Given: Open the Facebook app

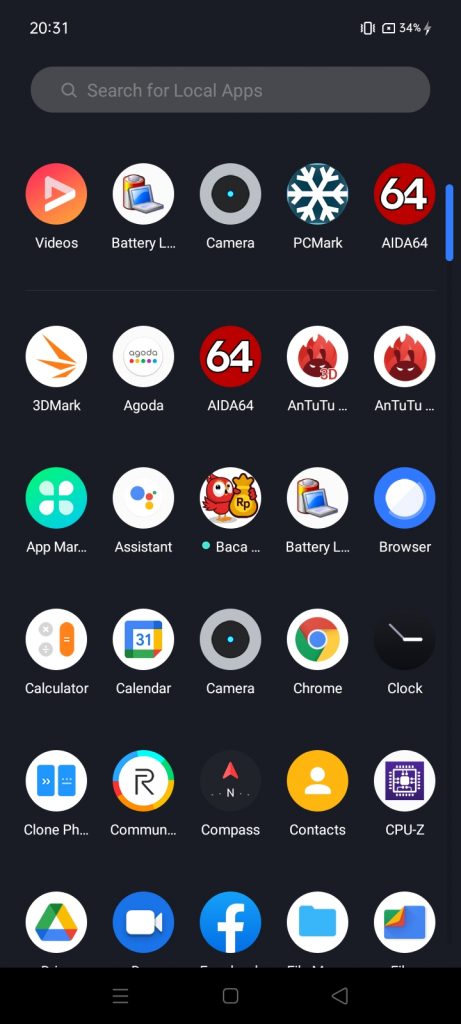Looking at the screenshot, I should (x=230, y=922).
